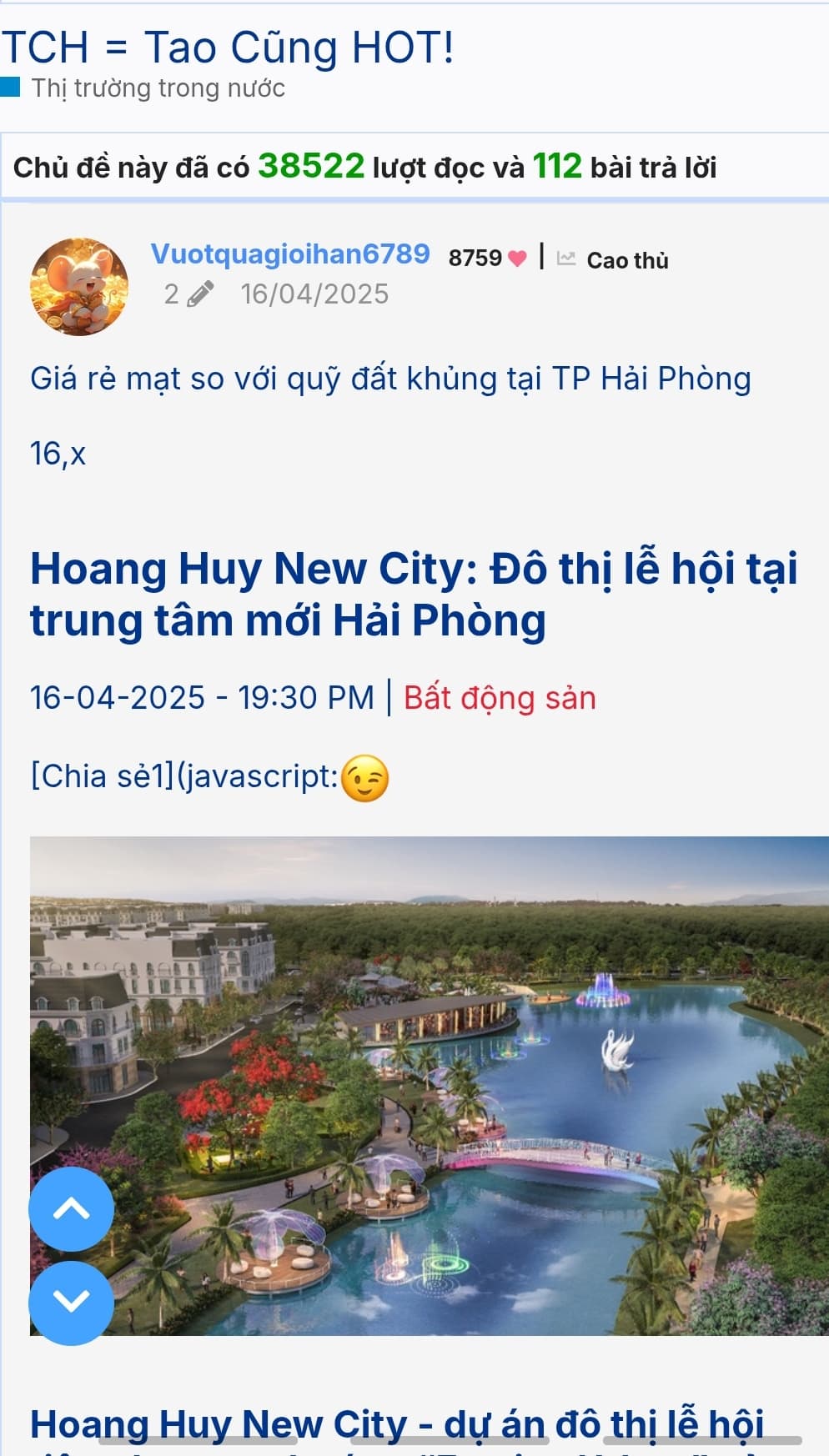Open Vuotquagioihan6789's profile
829x1456 pixels.
coord(290,254)
